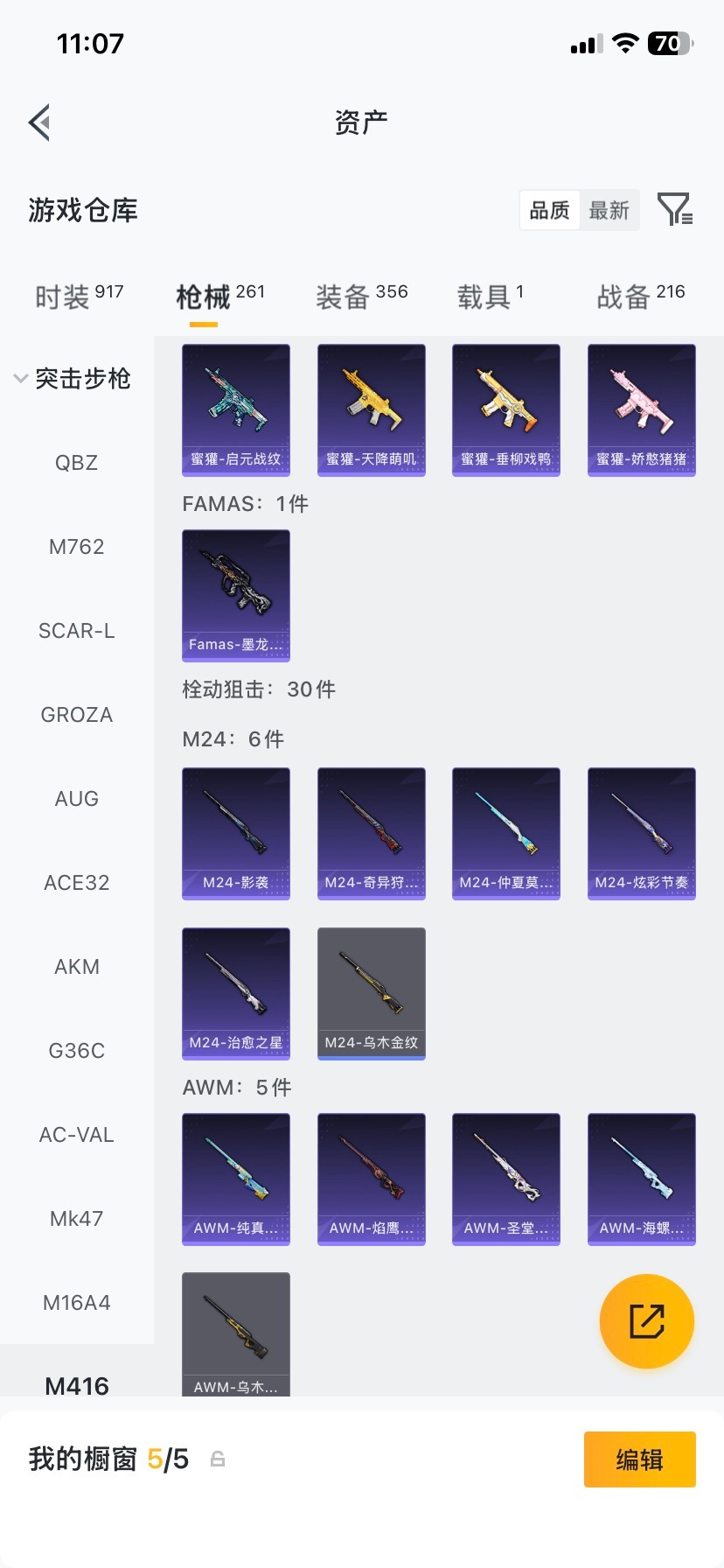The height and width of the screenshot is (1568, 724).
Task: Open the AWM-纯真 skin thumbnail
Action: [235, 1179]
